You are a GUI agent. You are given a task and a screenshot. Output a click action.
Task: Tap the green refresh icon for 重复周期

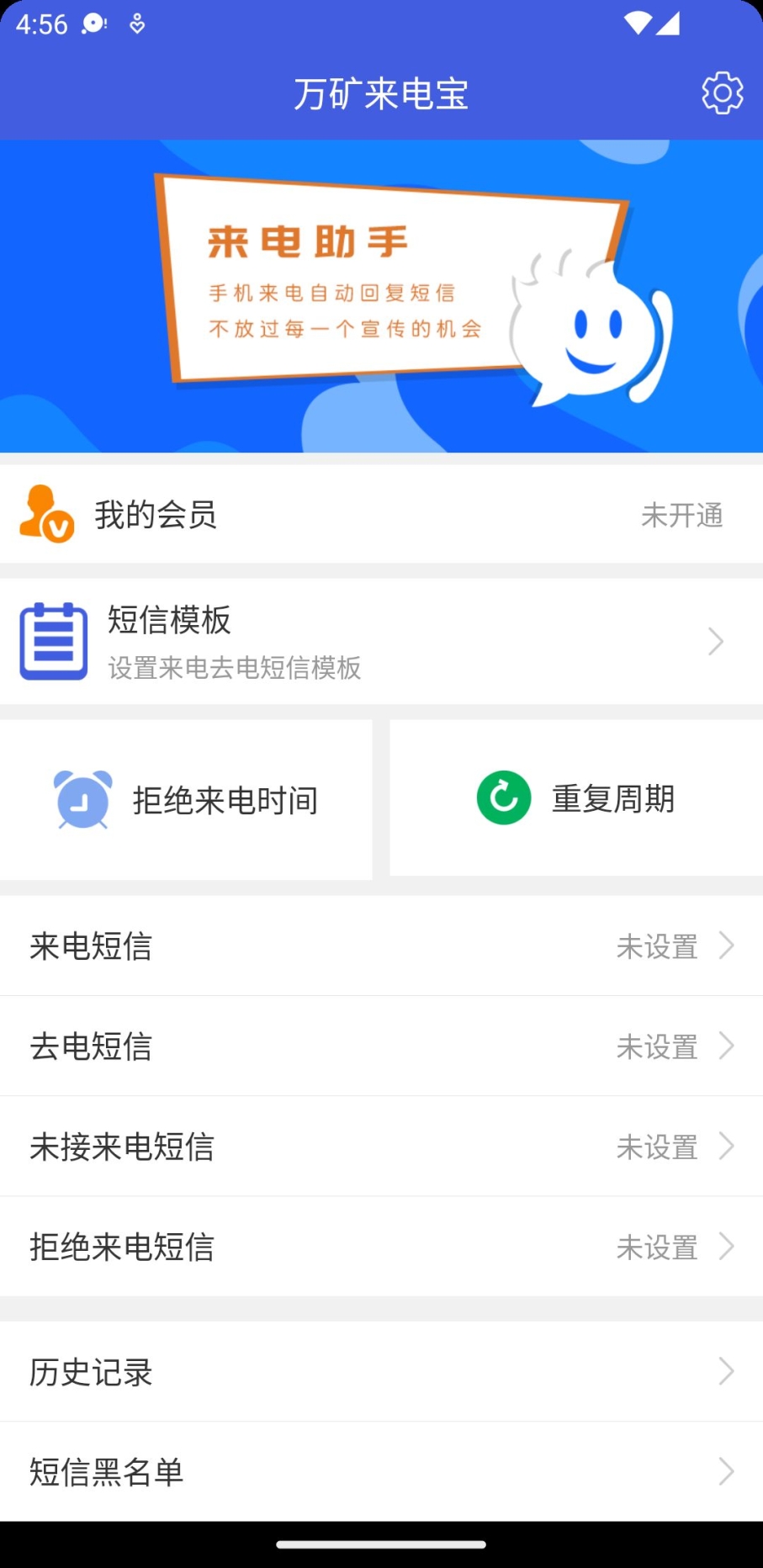click(x=503, y=798)
